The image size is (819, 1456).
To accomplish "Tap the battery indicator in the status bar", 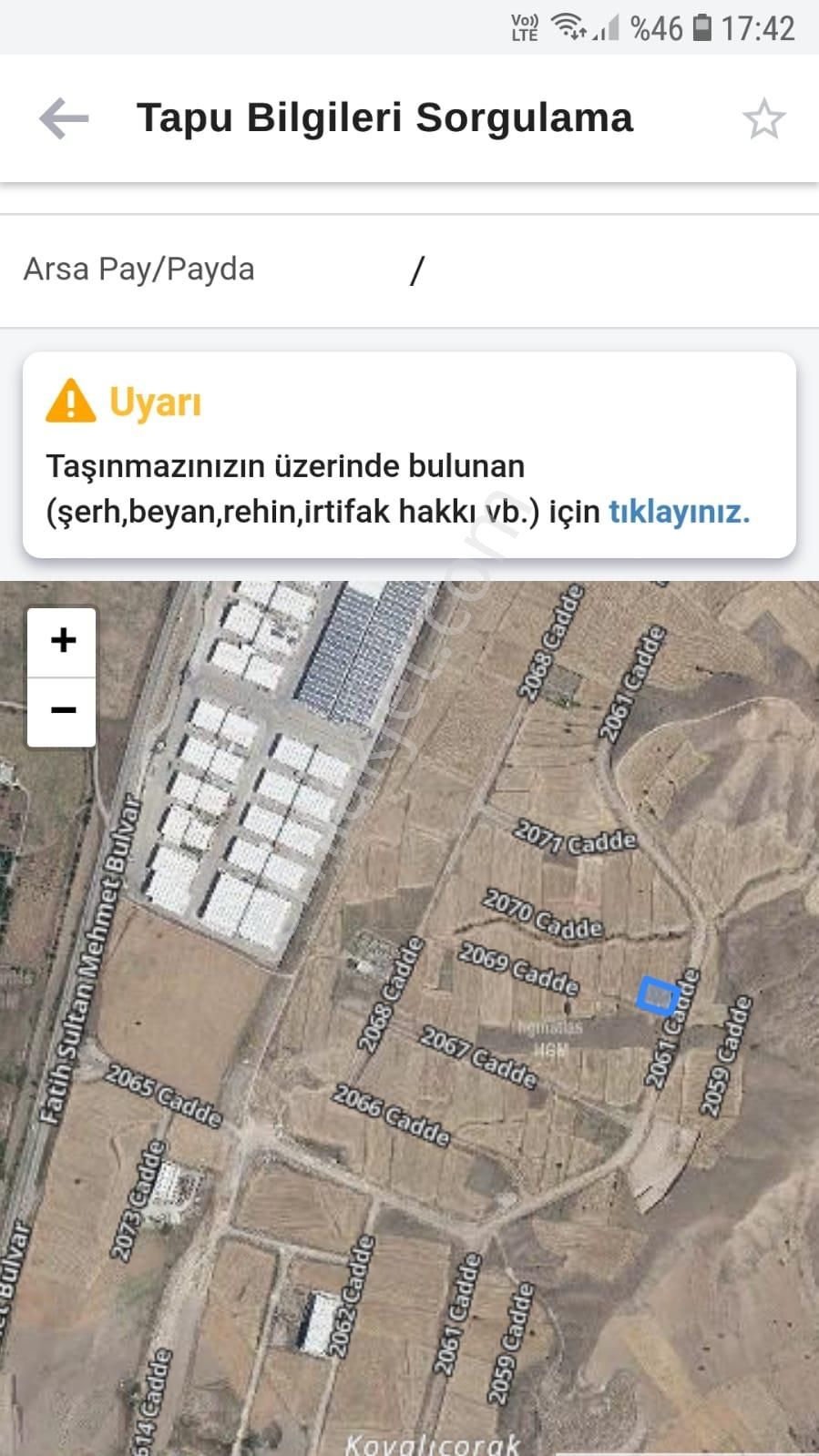I will 702,25.
